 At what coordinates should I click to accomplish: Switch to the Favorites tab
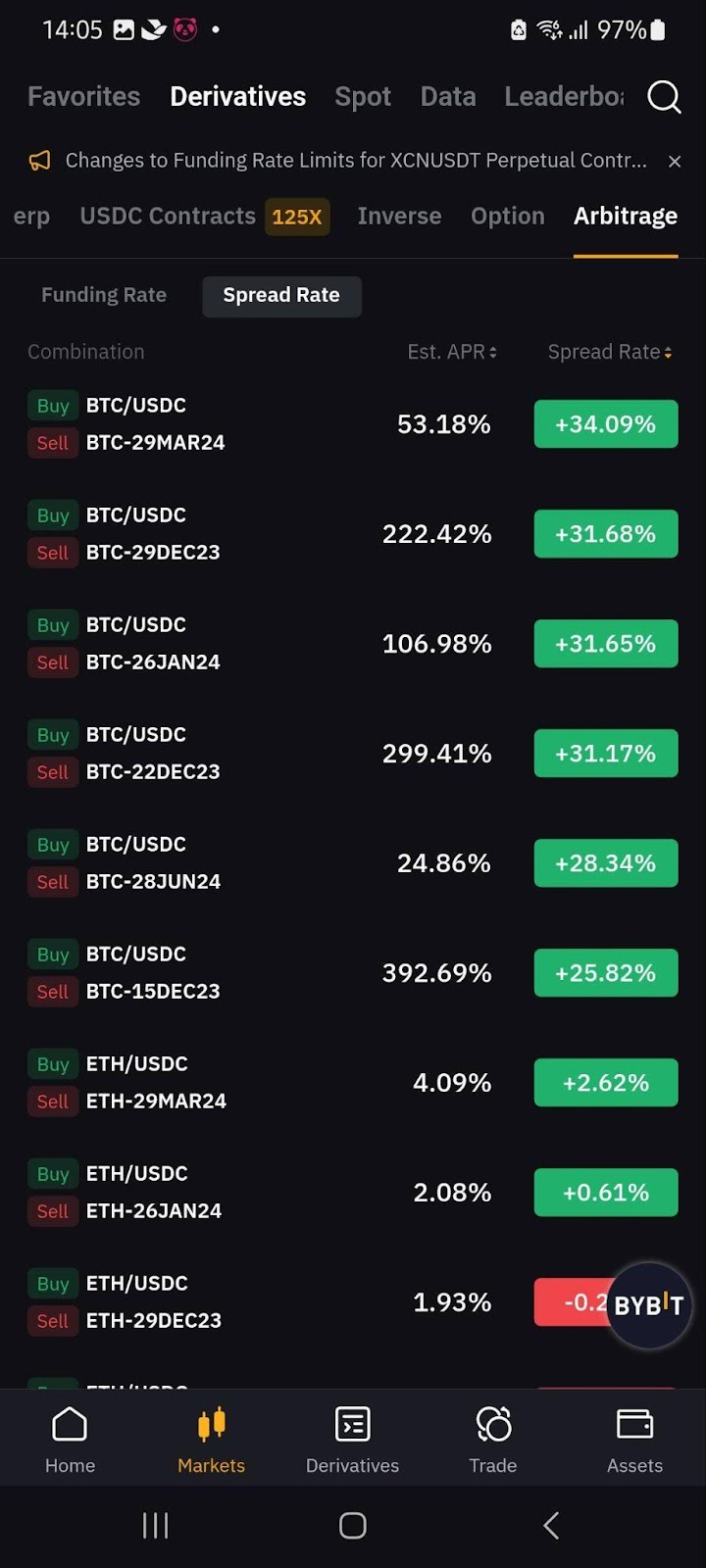[x=83, y=97]
